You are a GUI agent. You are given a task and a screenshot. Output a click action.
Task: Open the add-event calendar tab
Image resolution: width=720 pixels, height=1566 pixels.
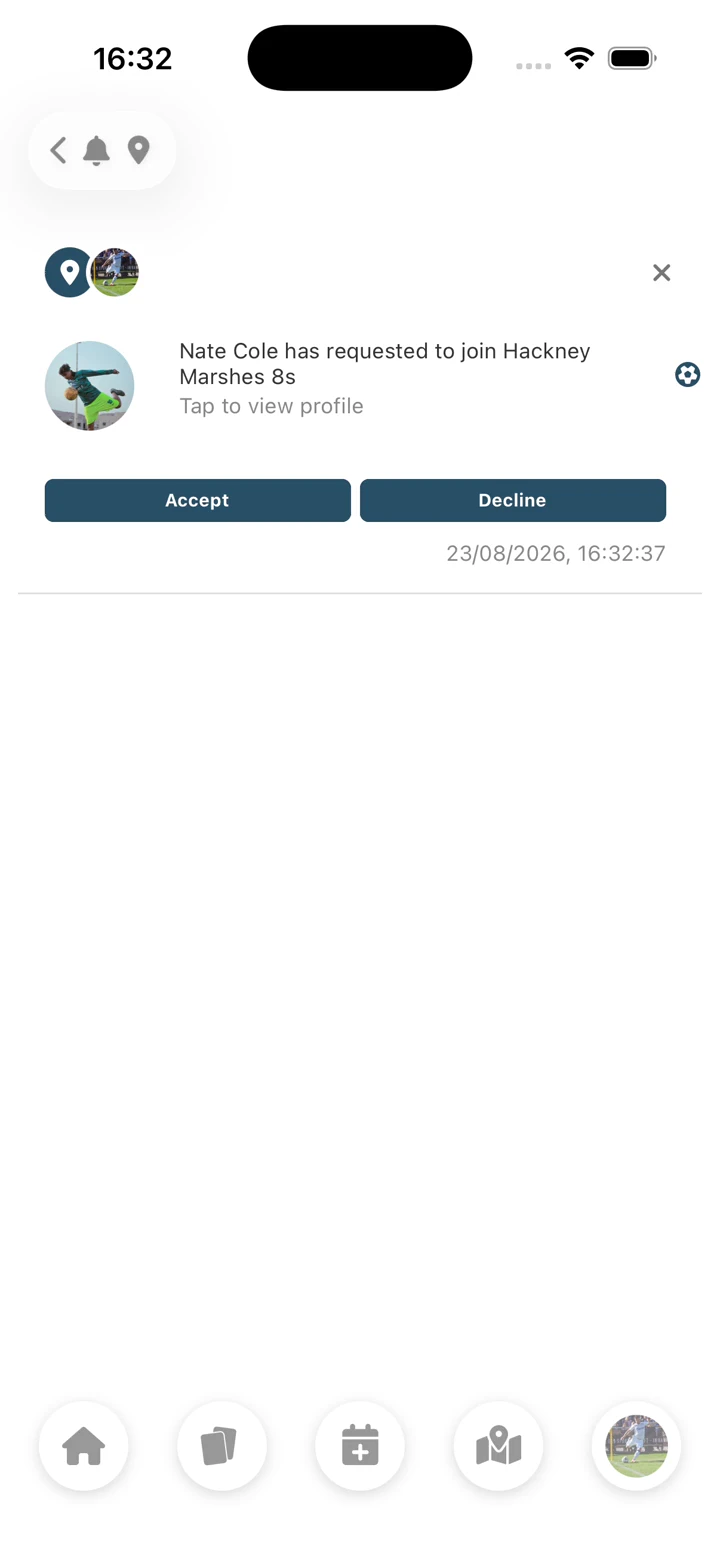tap(360, 1445)
